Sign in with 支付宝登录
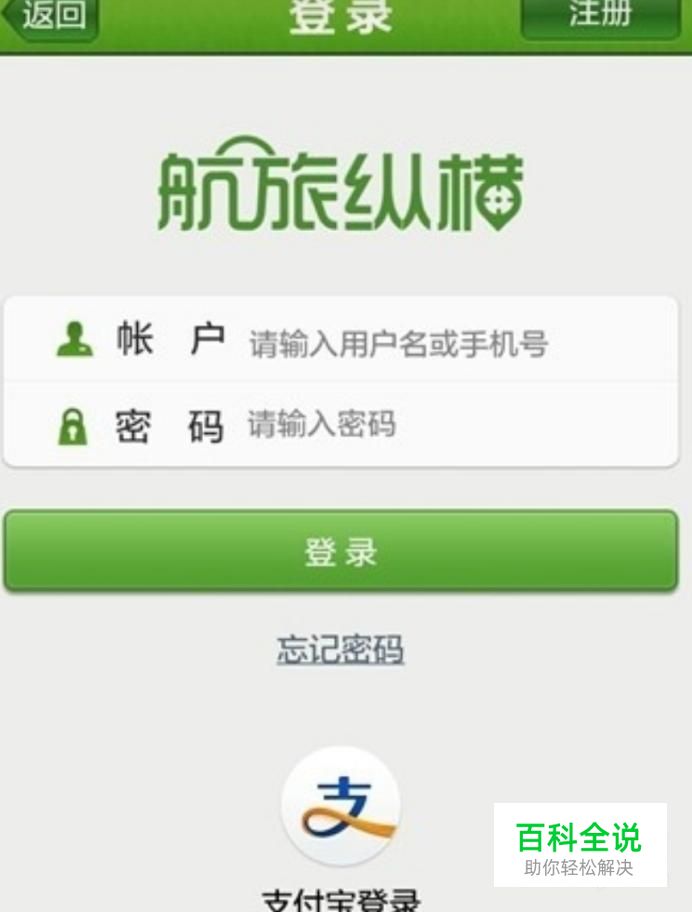The height and width of the screenshot is (912, 692). [x=341, y=808]
